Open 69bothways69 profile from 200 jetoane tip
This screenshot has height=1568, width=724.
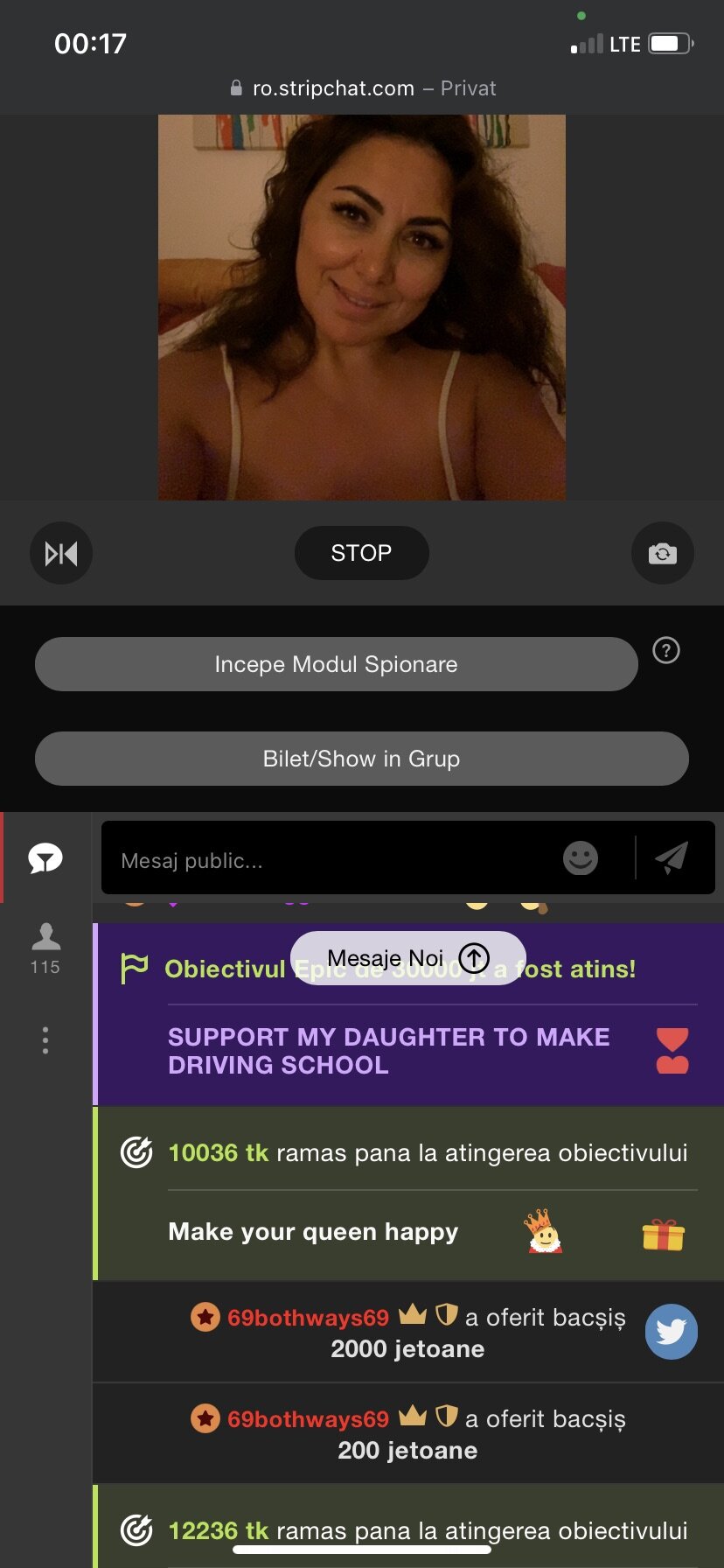(x=308, y=1419)
